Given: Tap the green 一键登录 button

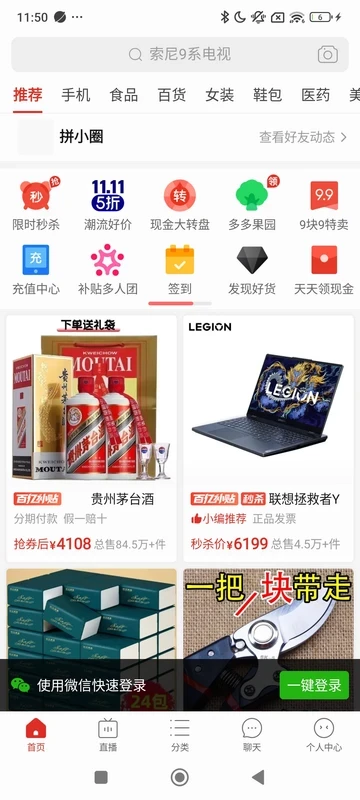Looking at the screenshot, I should (314, 685).
